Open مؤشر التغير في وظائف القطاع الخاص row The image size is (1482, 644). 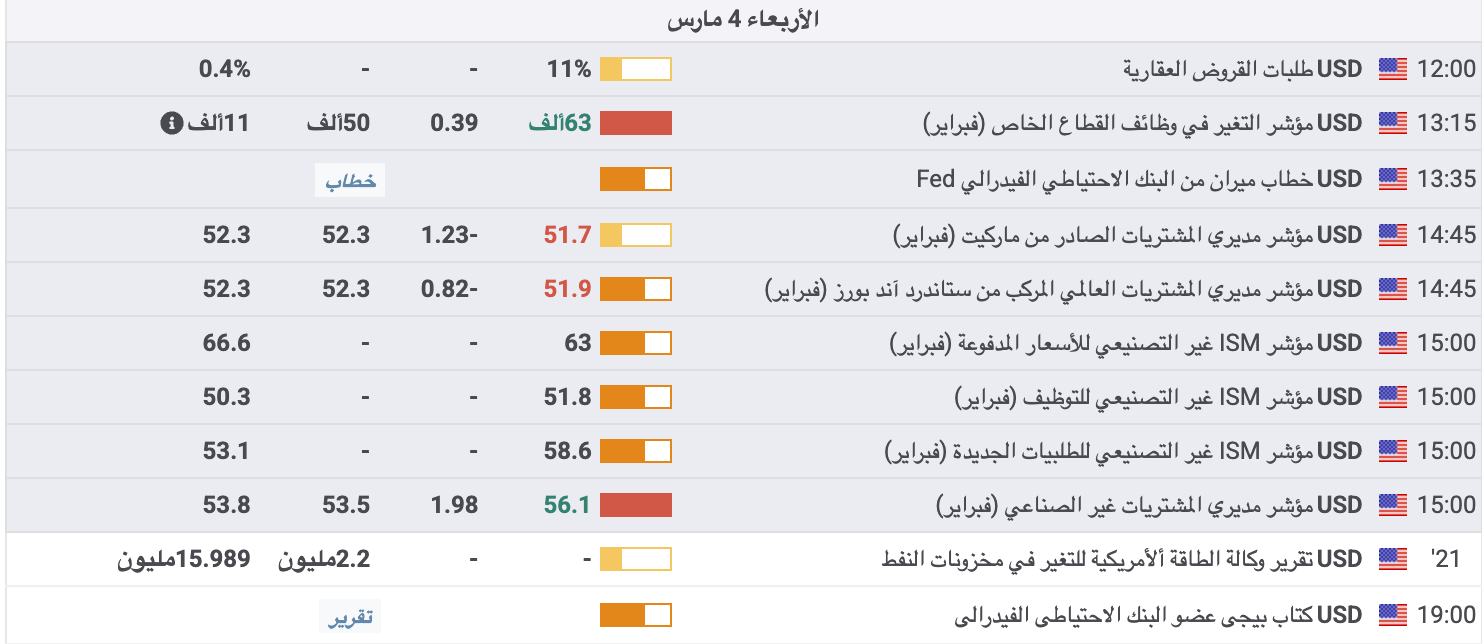[1141, 123]
